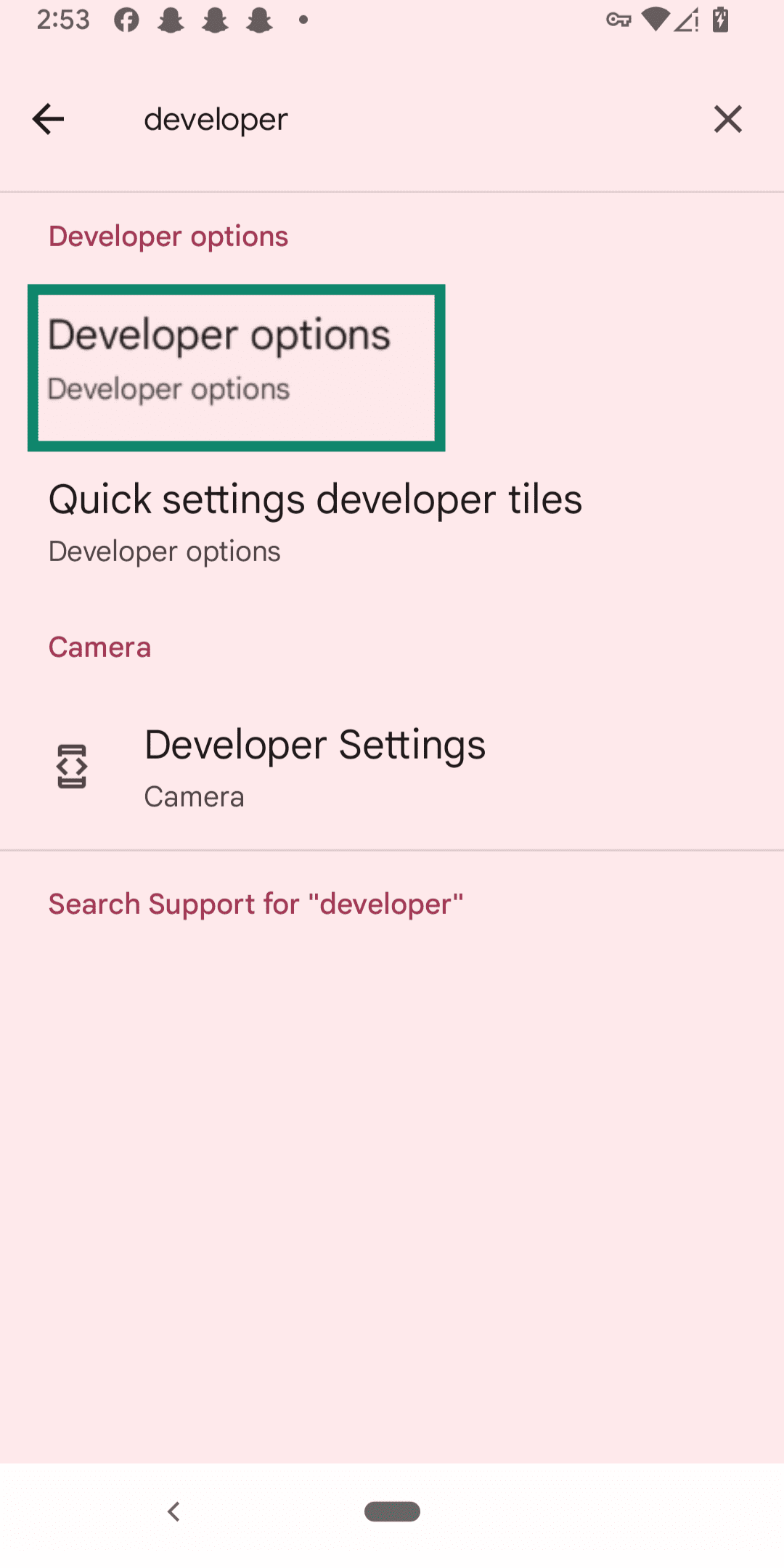Viewport: 784px width, 1568px height.
Task: Tap the battery indicator in the status bar
Action: 718,20
